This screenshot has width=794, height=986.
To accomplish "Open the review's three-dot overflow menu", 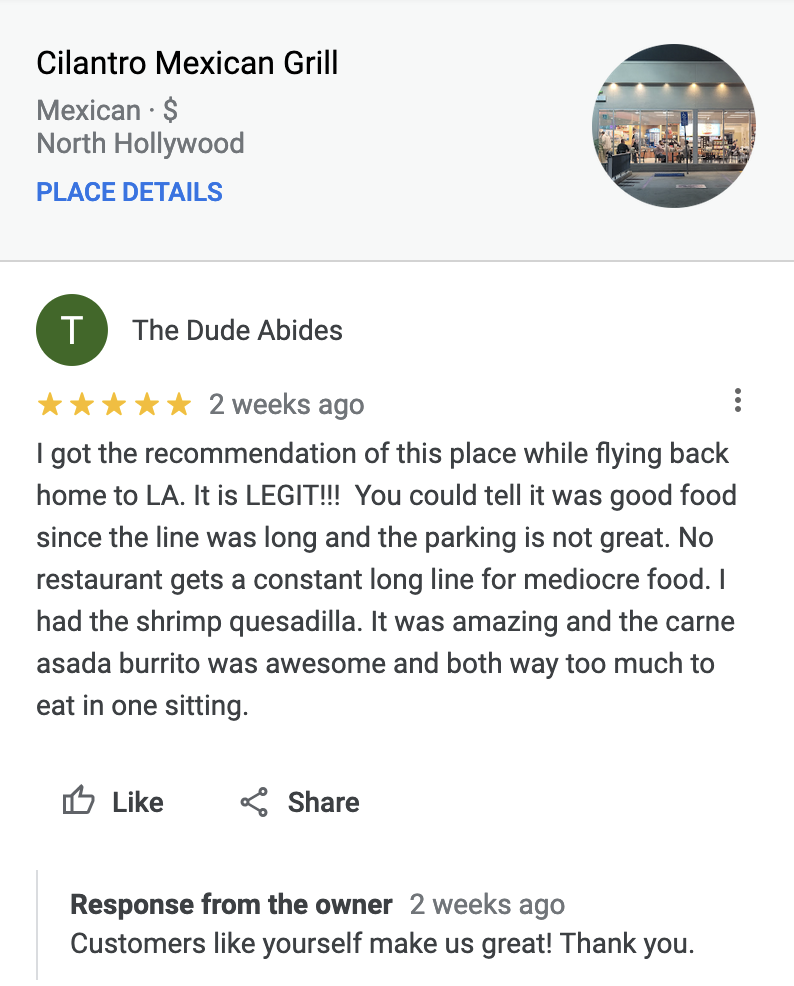I will pyautogui.click(x=738, y=401).
